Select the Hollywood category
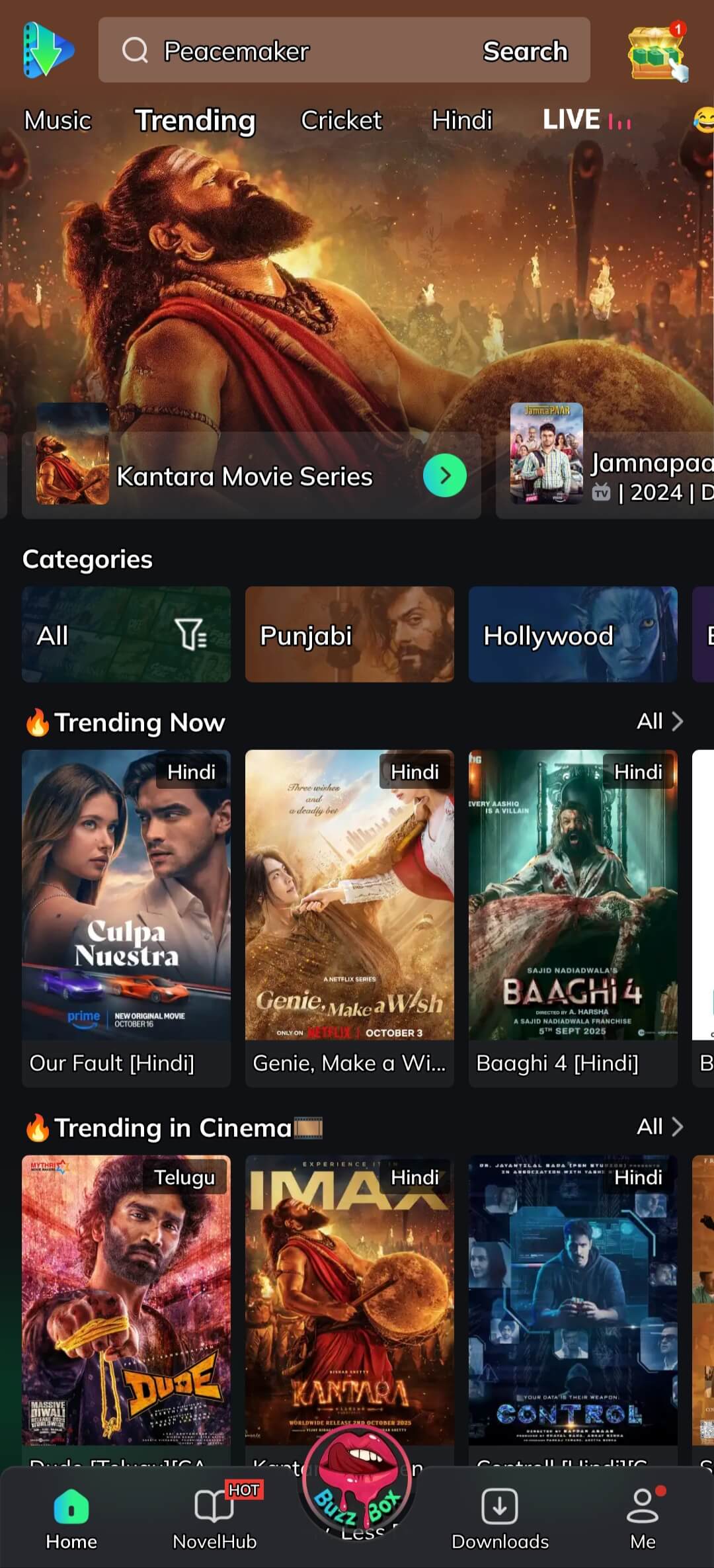 click(x=573, y=635)
